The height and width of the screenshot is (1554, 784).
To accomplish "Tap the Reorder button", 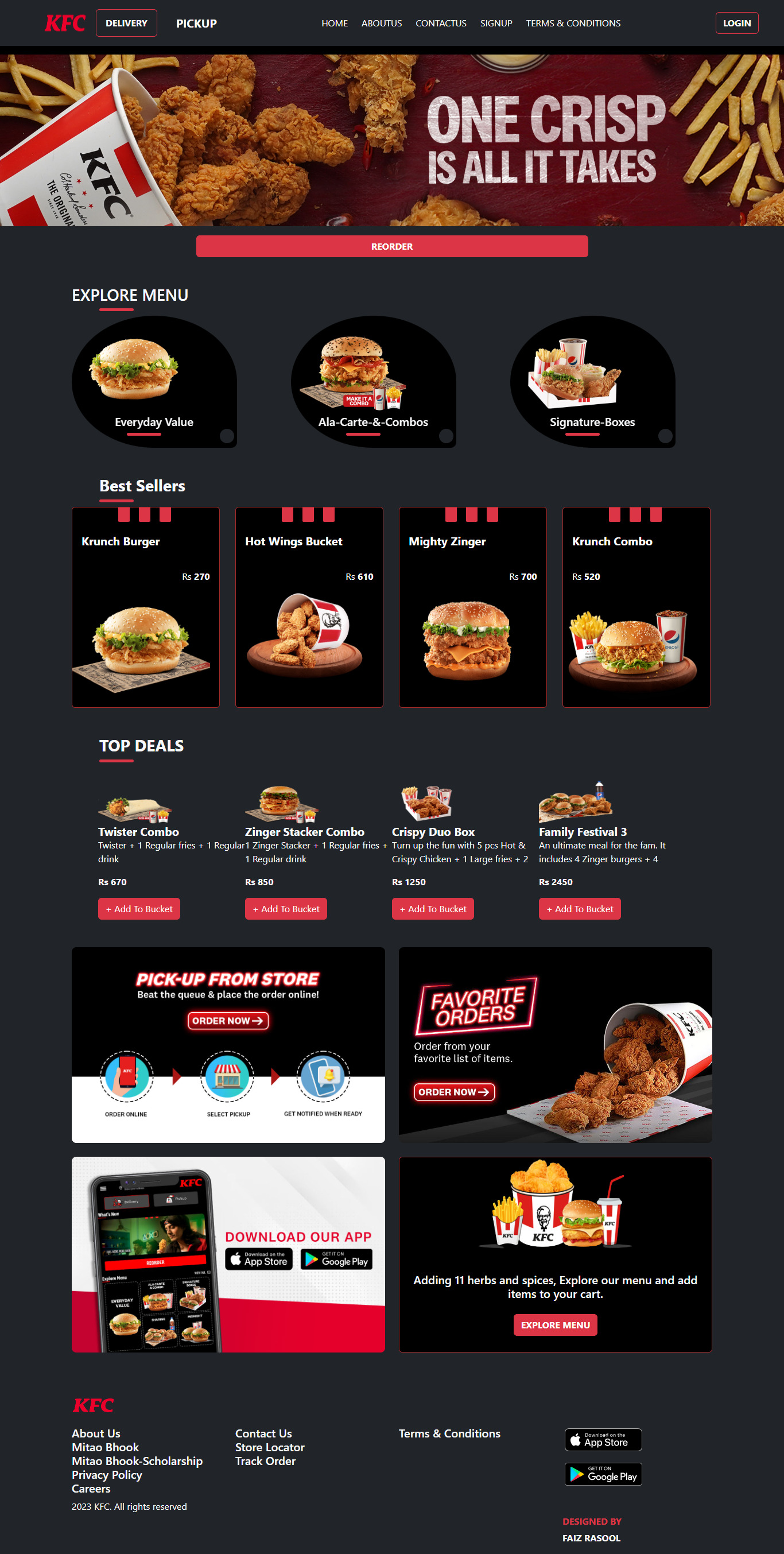I will 391,246.
